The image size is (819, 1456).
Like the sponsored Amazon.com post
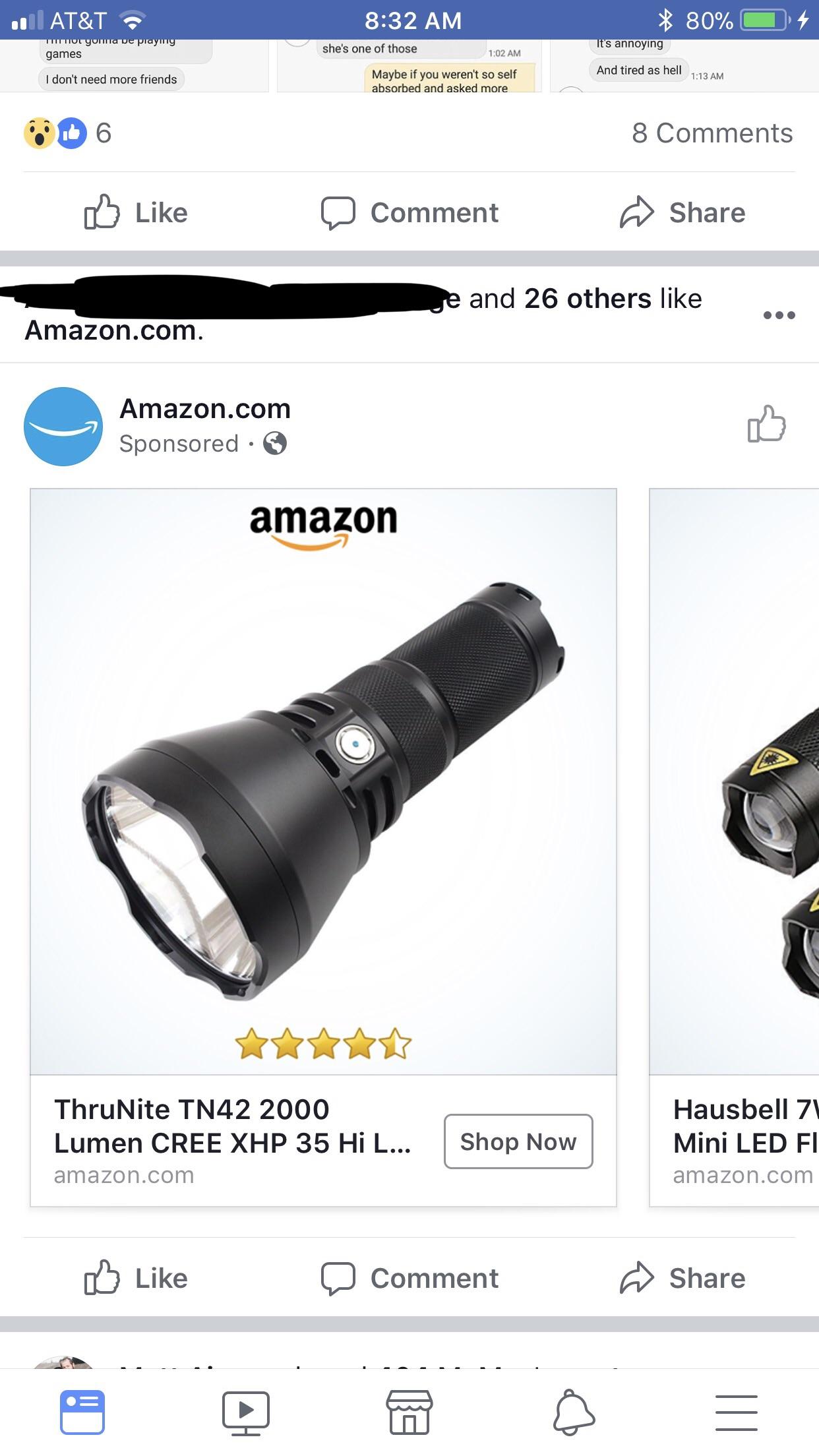coord(138,1278)
